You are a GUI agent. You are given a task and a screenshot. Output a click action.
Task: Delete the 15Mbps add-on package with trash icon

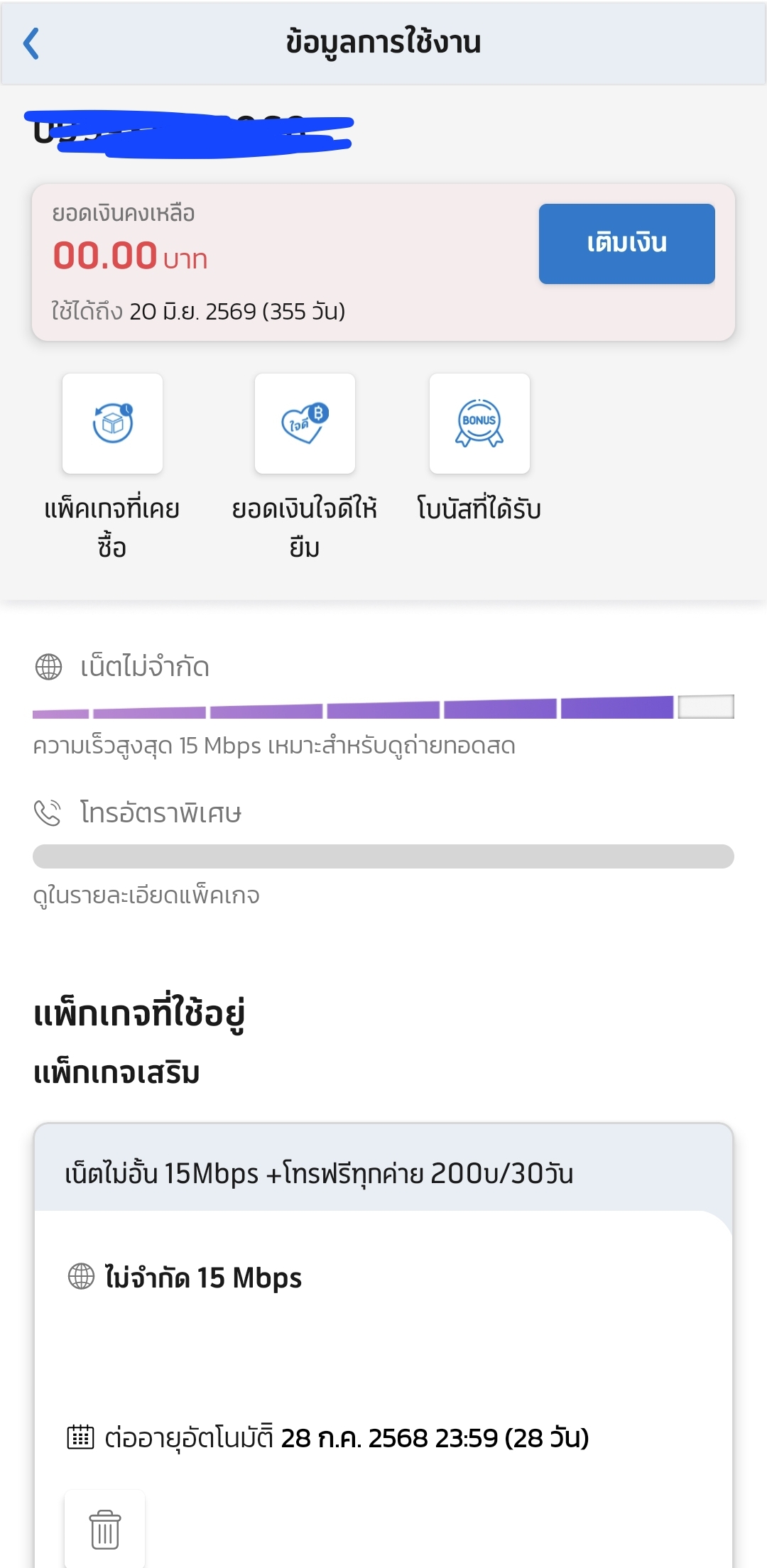pyautogui.click(x=104, y=1529)
